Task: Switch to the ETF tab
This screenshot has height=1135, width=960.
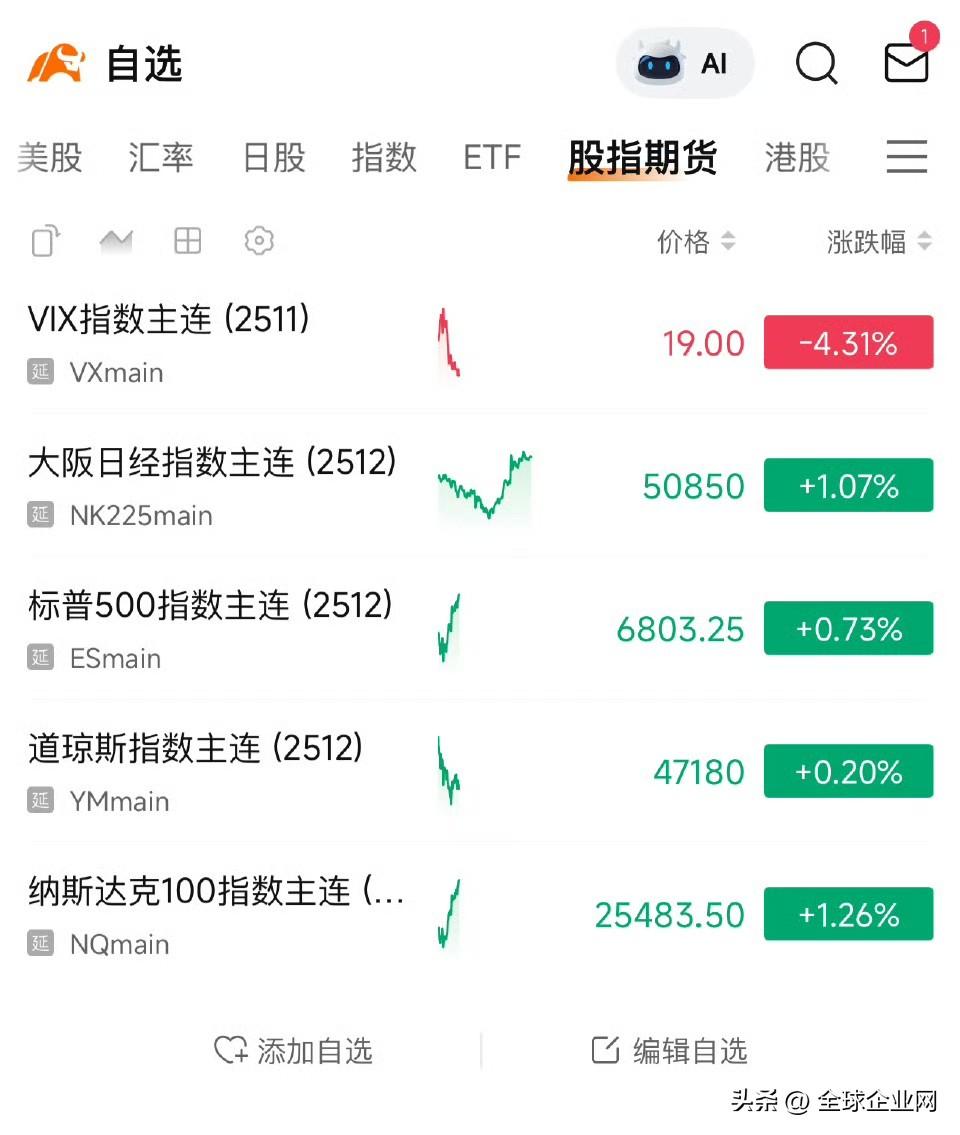Action: tap(492, 157)
